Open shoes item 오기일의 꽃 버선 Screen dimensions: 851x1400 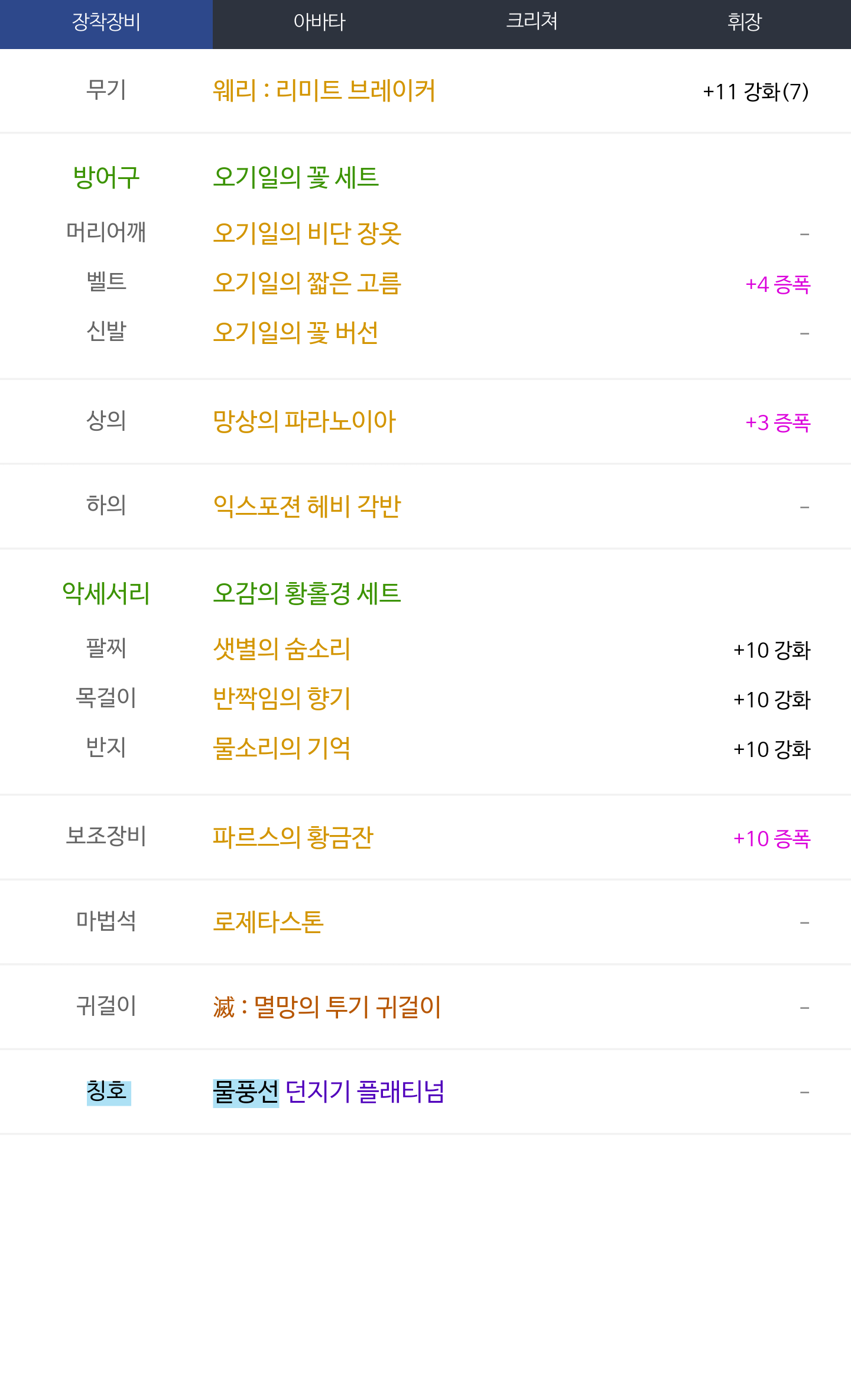point(295,332)
